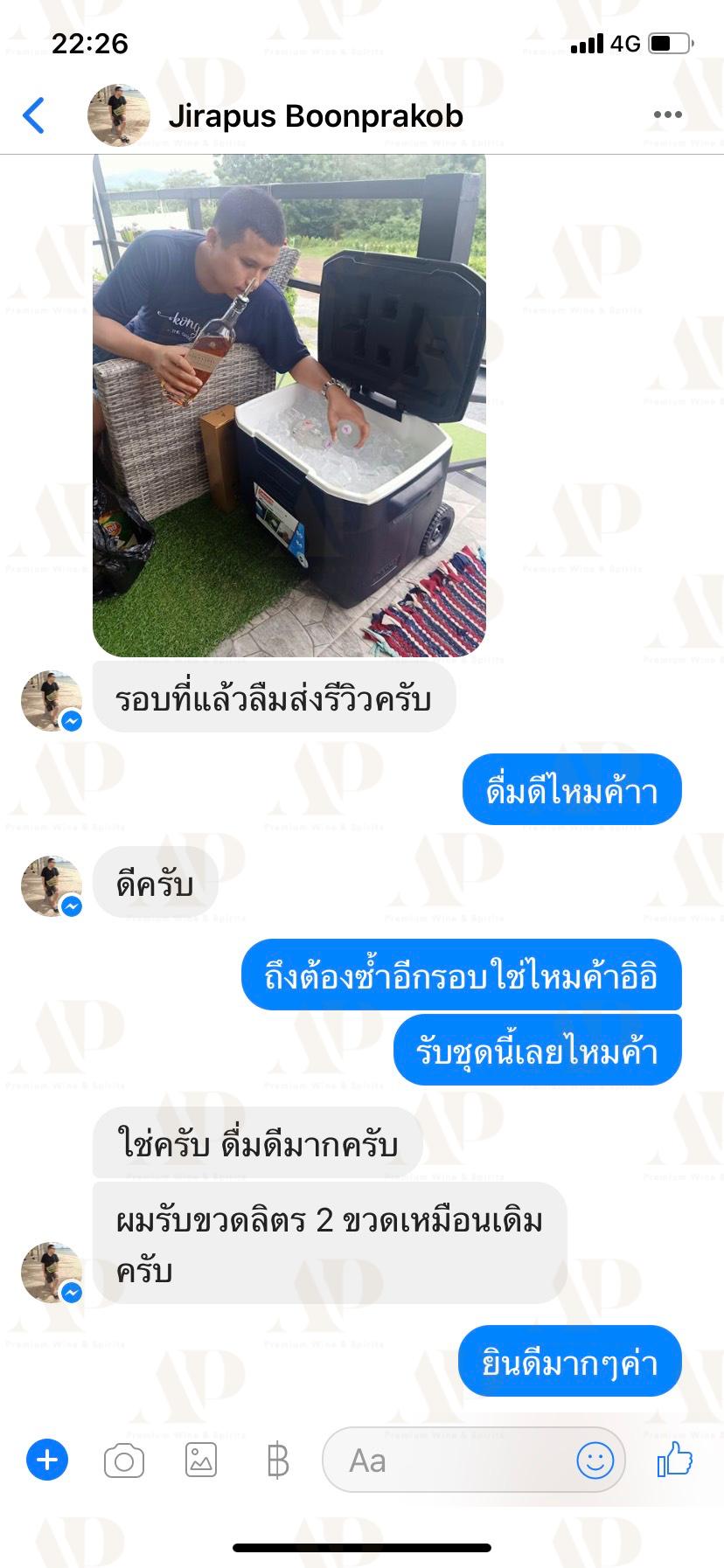View the shared cooler photo
This screenshot has height=1568, width=724.
(x=289, y=406)
